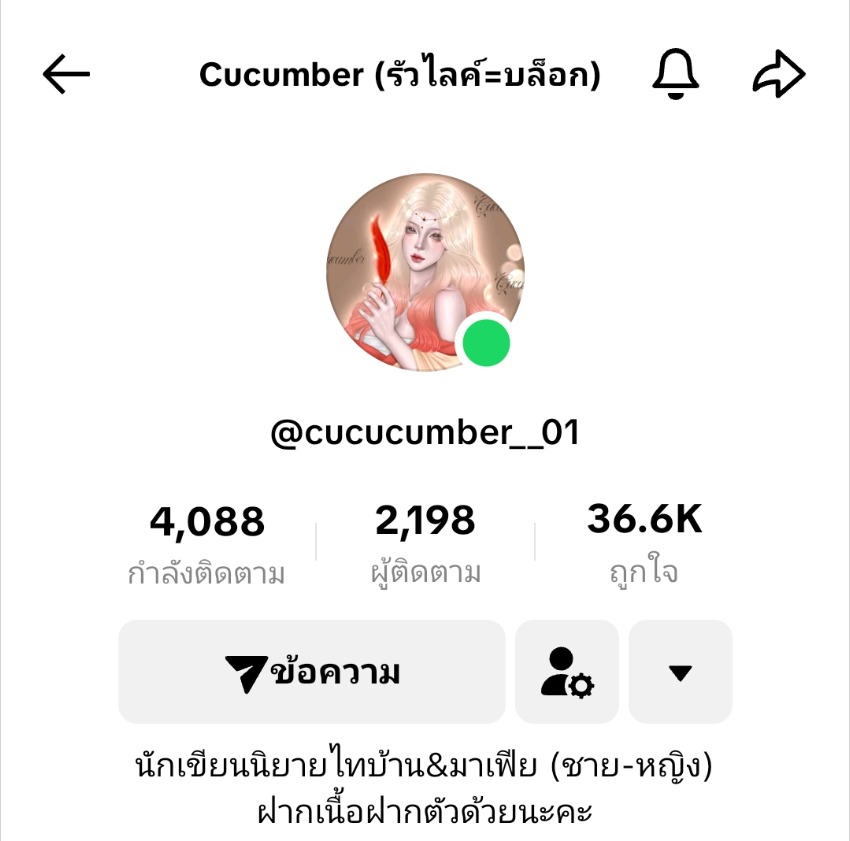Viewport: 850px width, 841px height.
Task: Open the Cucumber profile picture
Action: [425, 272]
